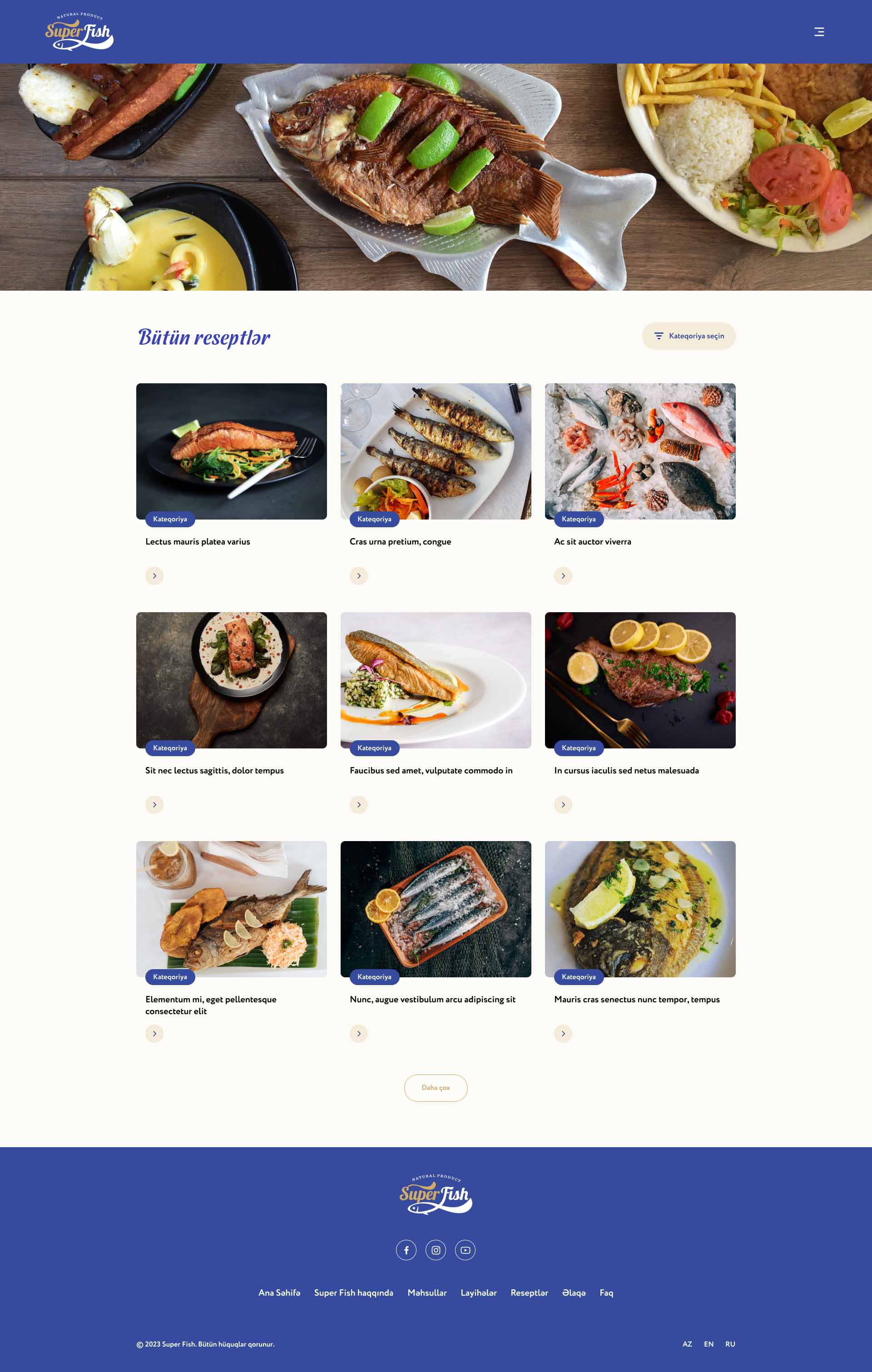Switch the language to RU
Image resolution: width=872 pixels, height=1372 pixels.
pos(730,1344)
